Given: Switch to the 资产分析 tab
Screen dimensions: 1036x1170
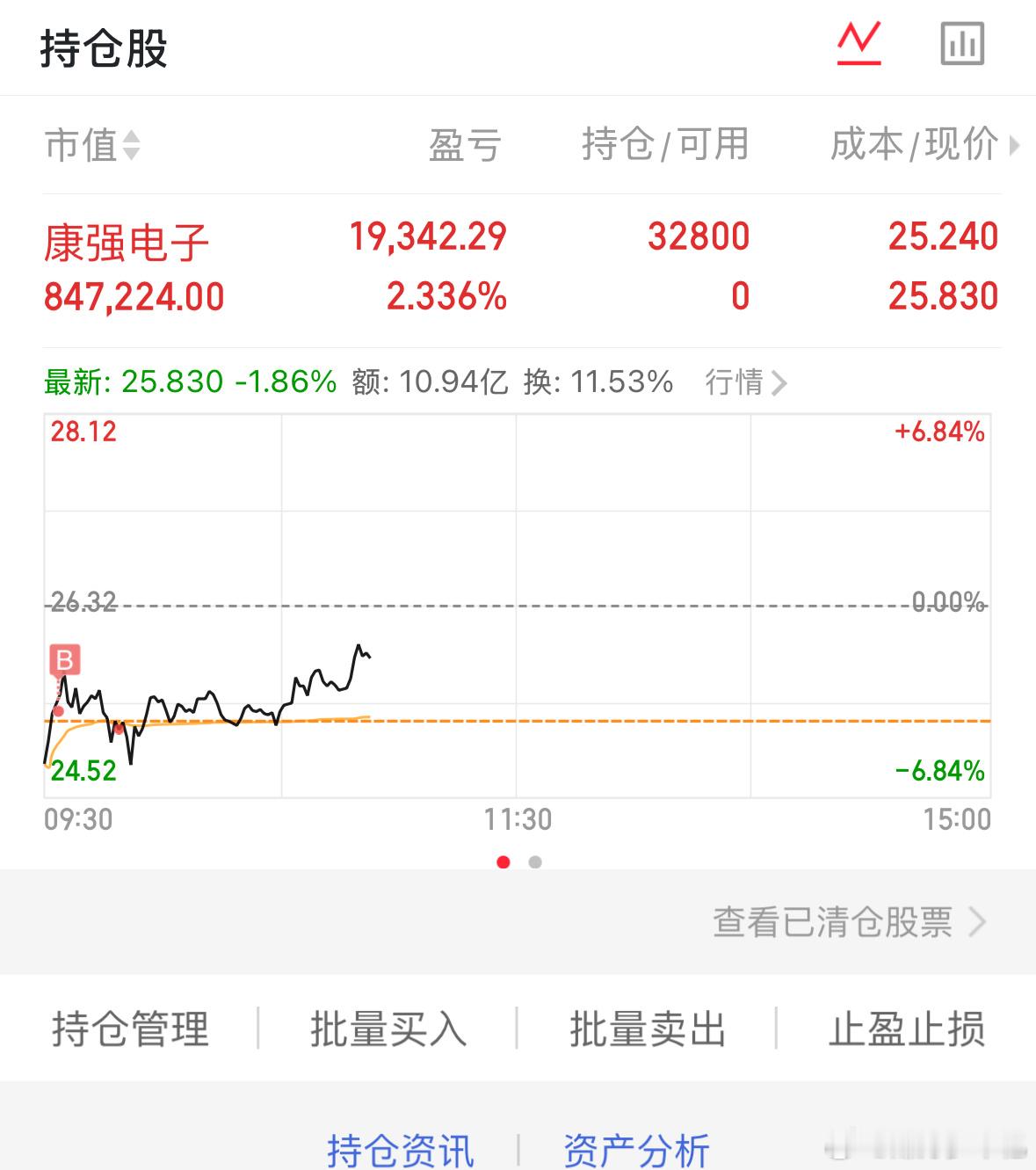Looking at the screenshot, I should pyautogui.click(x=638, y=1147).
